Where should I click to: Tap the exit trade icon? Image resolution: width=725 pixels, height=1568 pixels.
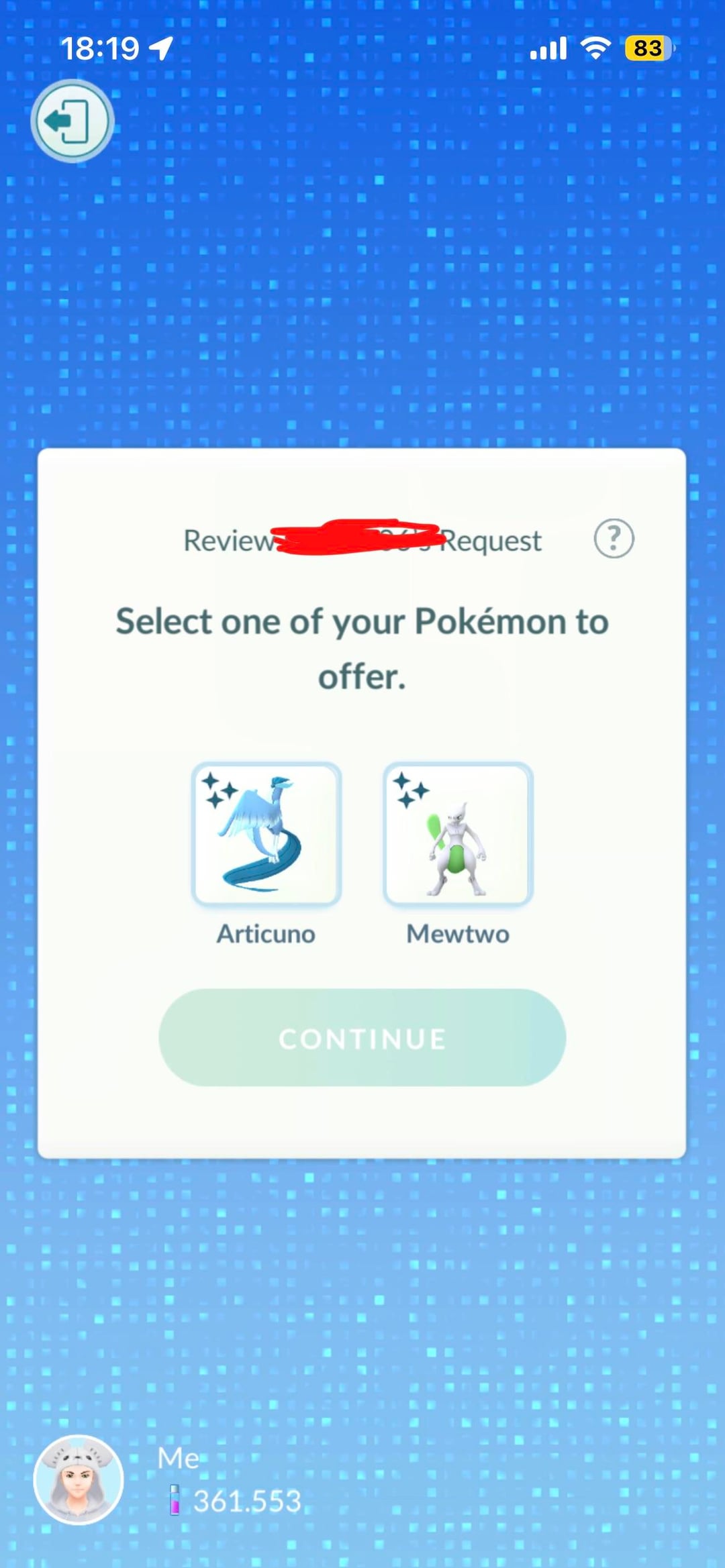coord(72,121)
